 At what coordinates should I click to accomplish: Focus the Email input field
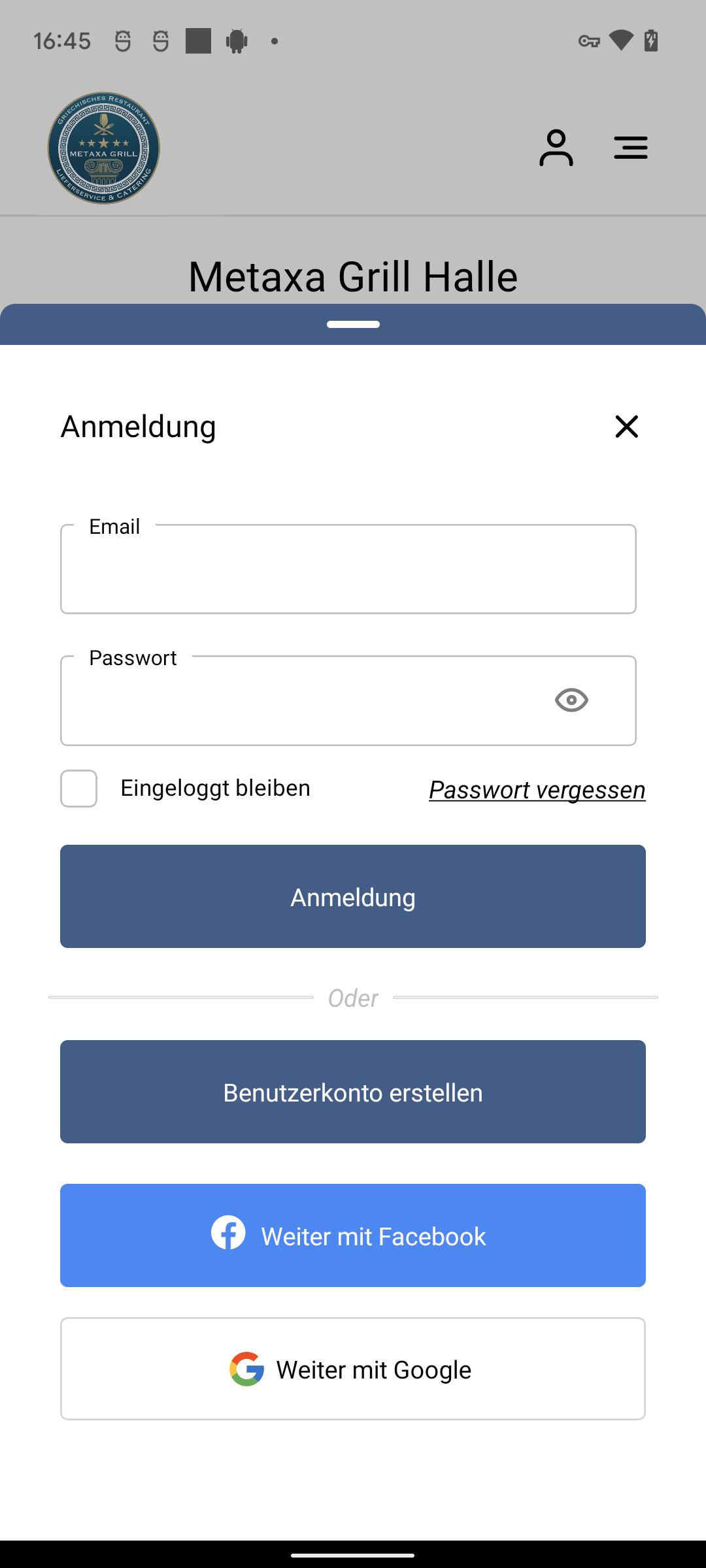[348, 569]
